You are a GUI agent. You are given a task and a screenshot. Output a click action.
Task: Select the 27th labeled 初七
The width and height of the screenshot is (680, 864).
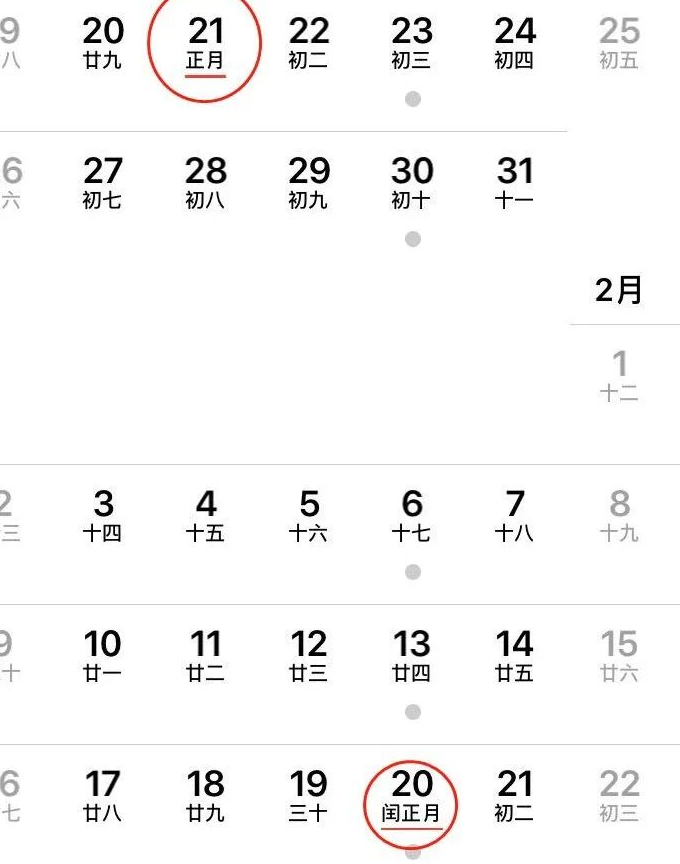pos(102,183)
